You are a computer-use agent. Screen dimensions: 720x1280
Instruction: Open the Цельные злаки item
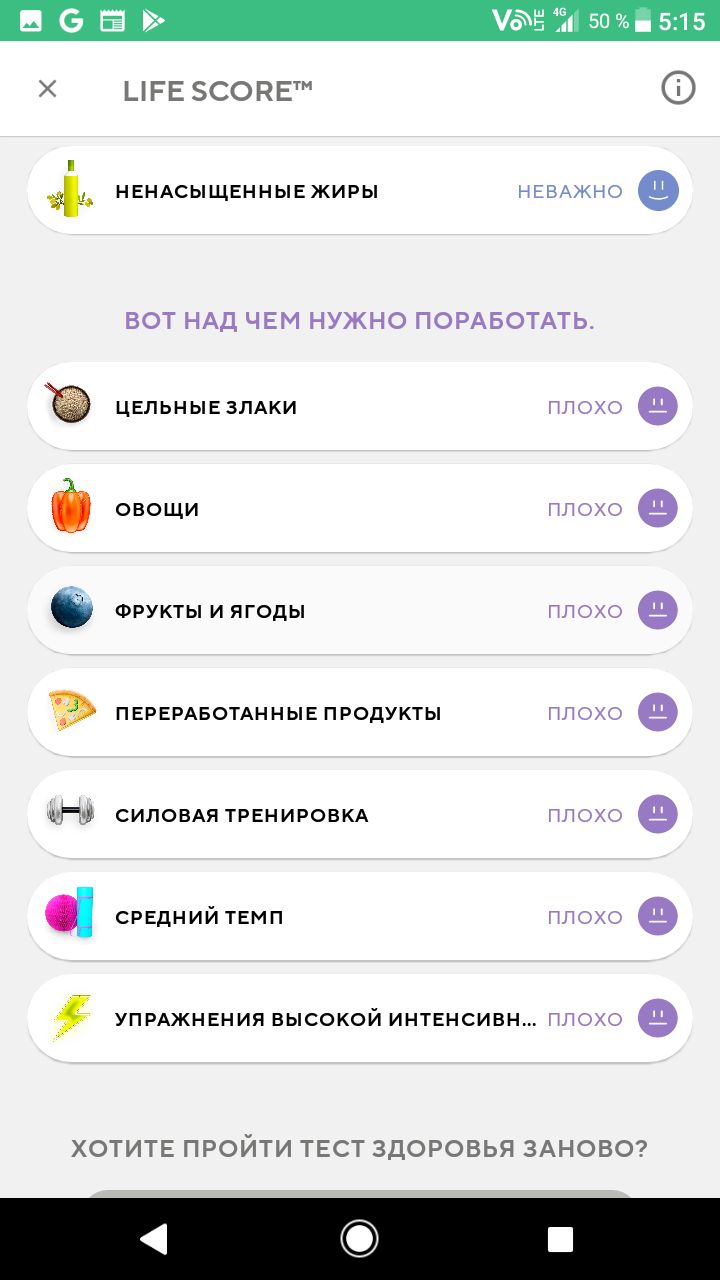[360, 407]
